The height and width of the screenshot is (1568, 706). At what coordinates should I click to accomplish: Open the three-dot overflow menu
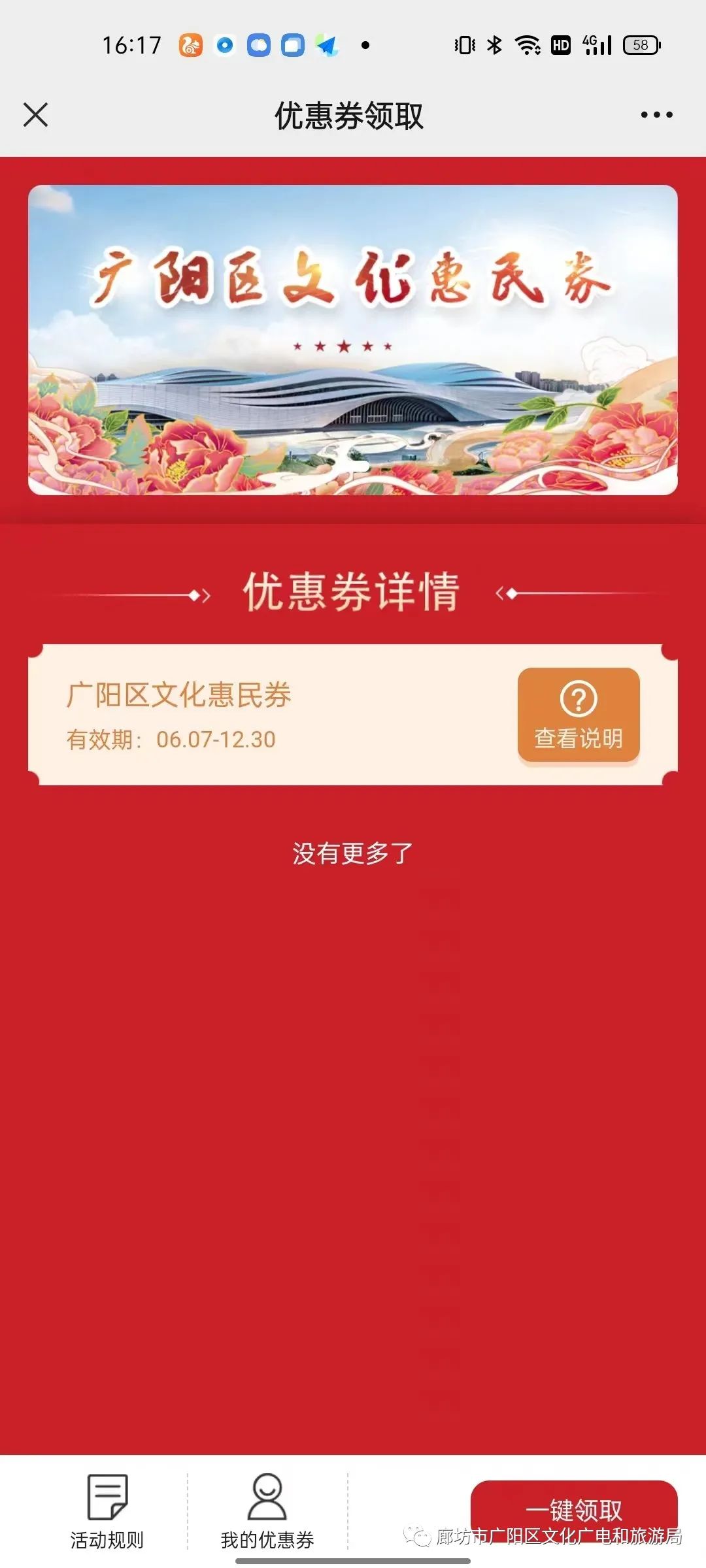(x=656, y=115)
